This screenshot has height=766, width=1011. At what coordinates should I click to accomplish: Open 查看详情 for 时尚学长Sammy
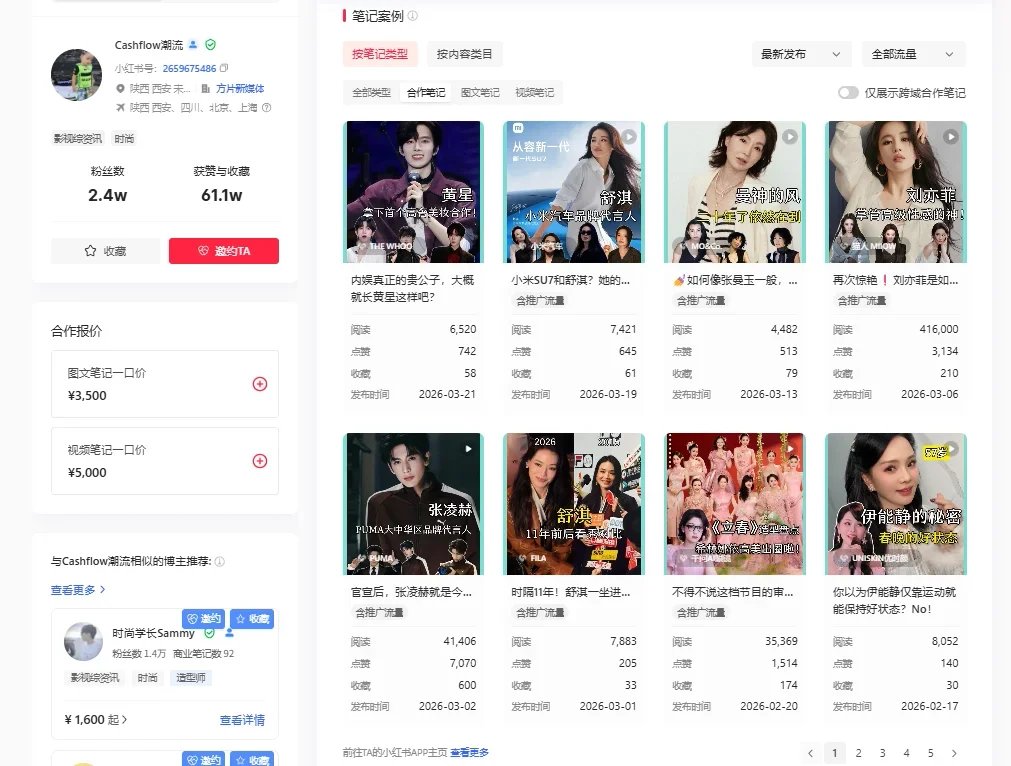click(x=242, y=720)
